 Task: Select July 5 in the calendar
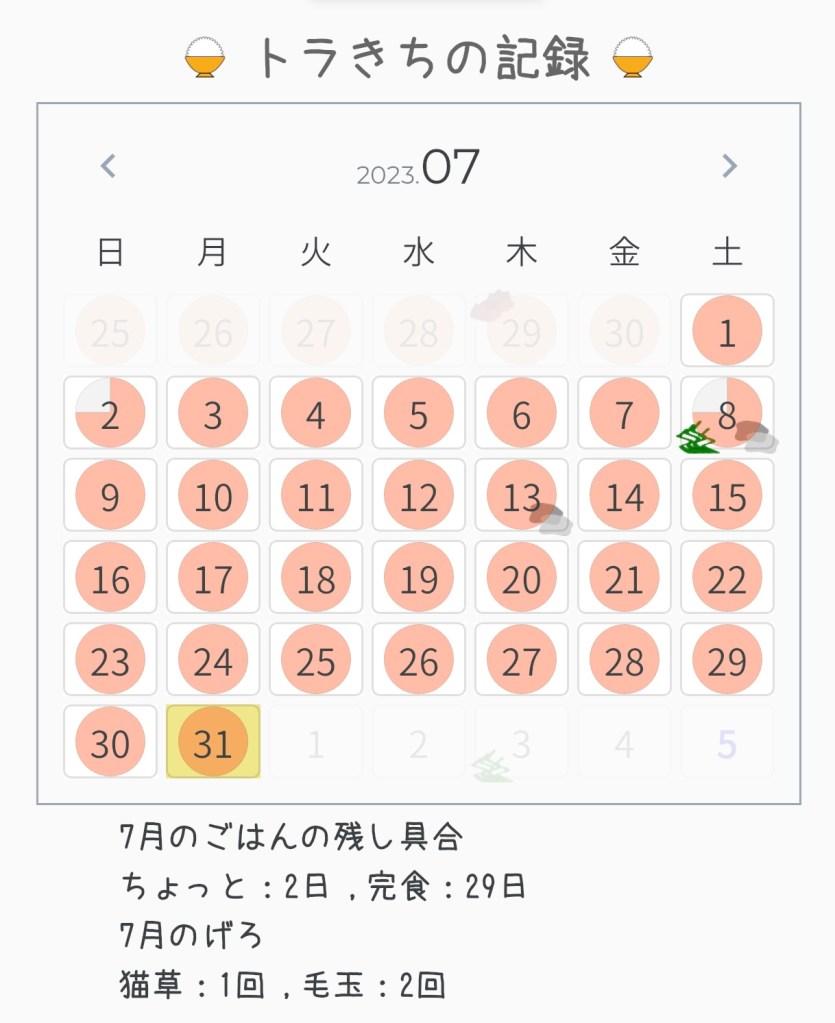418,413
